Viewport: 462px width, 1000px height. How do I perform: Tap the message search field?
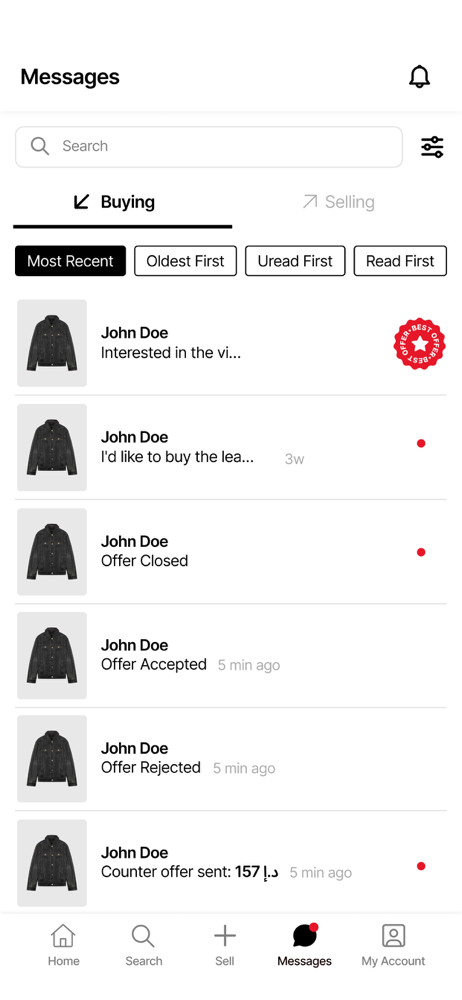[x=209, y=147]
